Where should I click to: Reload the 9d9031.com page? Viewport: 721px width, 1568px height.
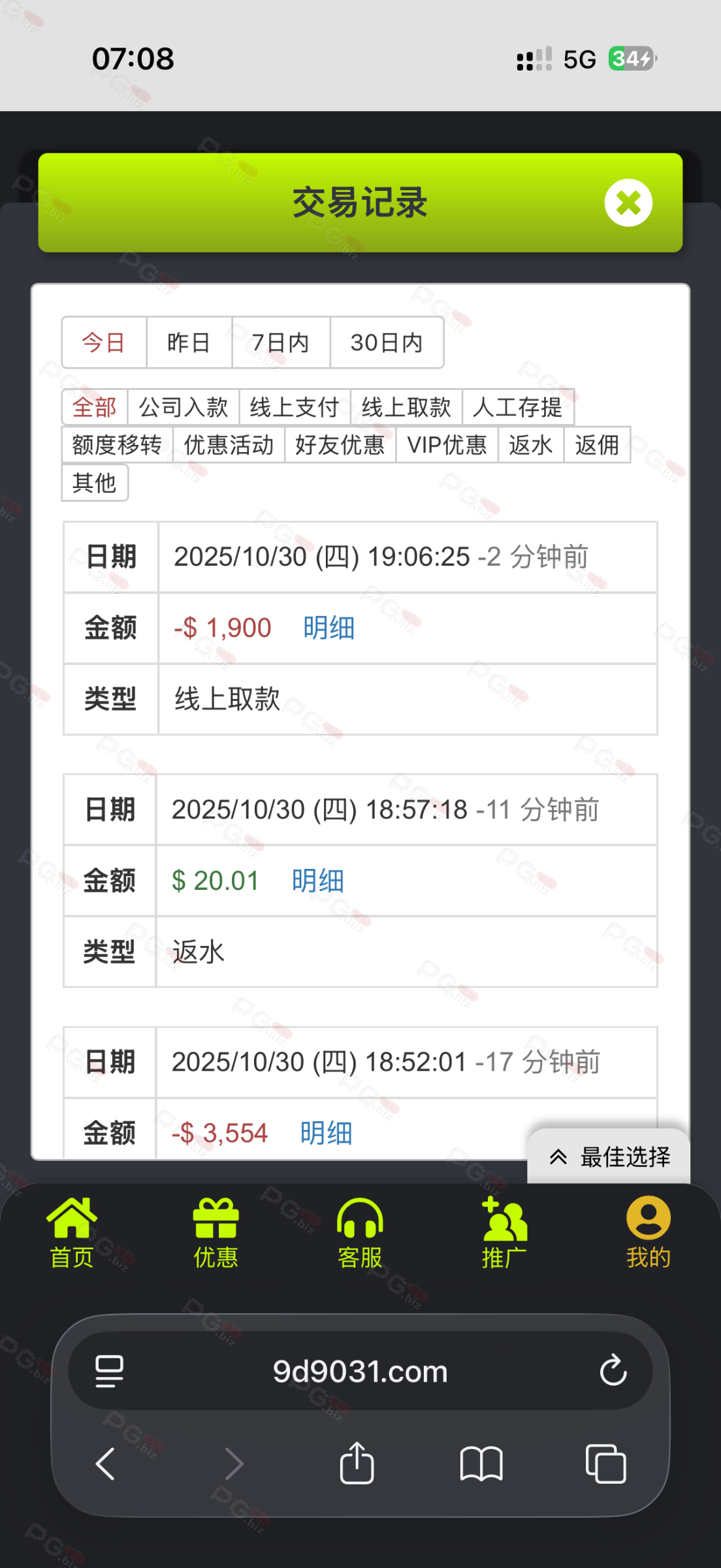613,1371
